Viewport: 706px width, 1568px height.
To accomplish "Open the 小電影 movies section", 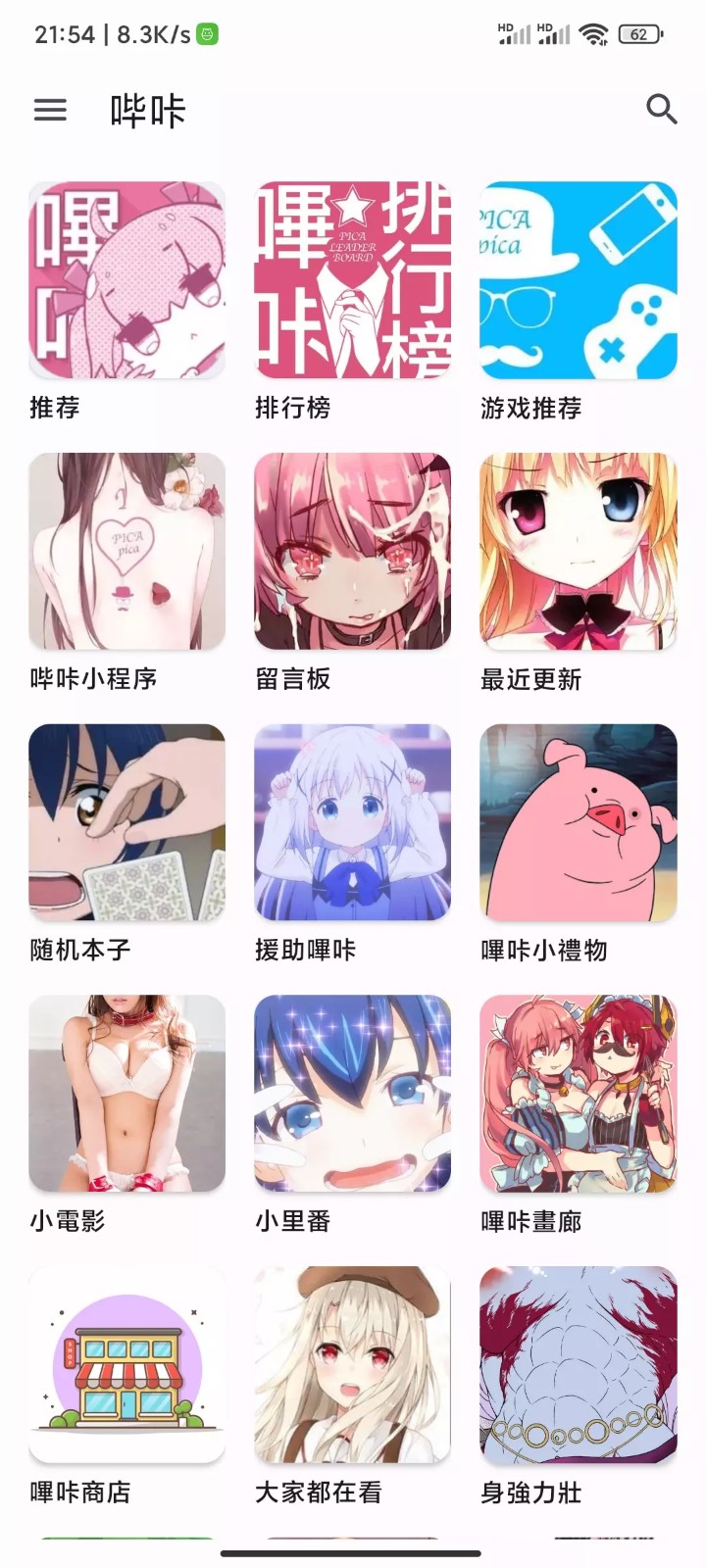I will [x=126, y=1094].
